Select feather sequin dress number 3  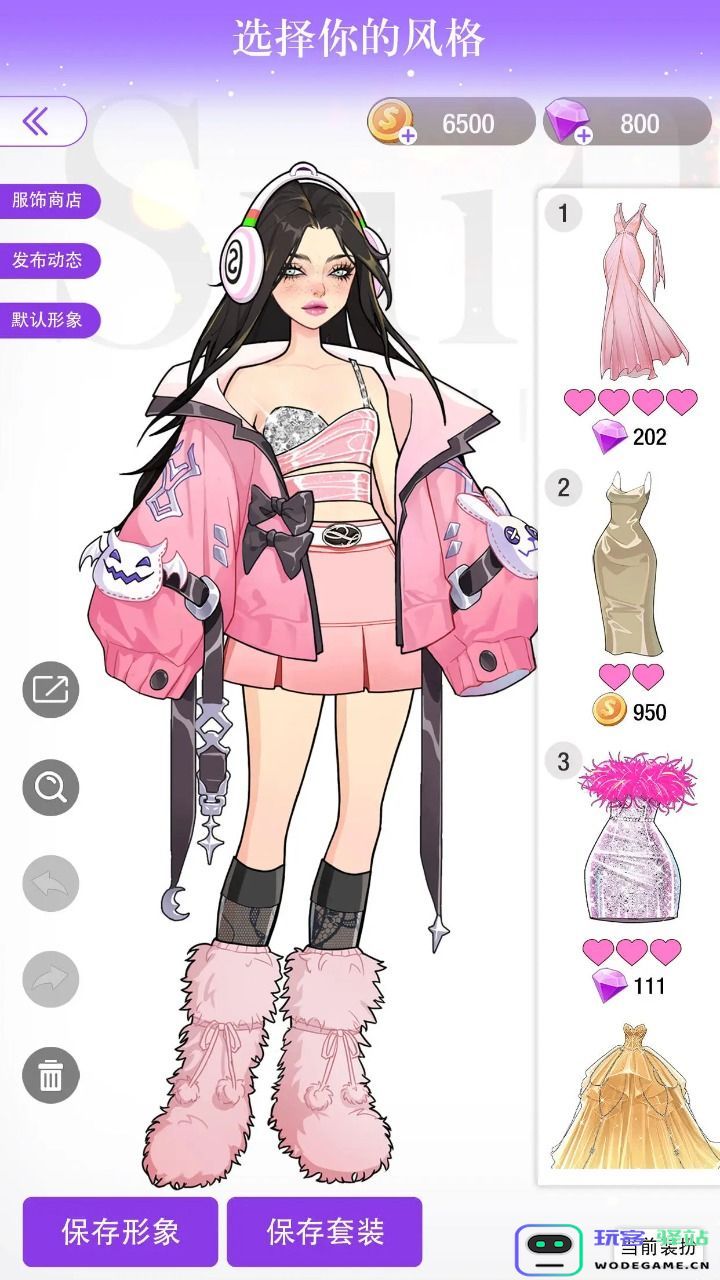(630, 840)
